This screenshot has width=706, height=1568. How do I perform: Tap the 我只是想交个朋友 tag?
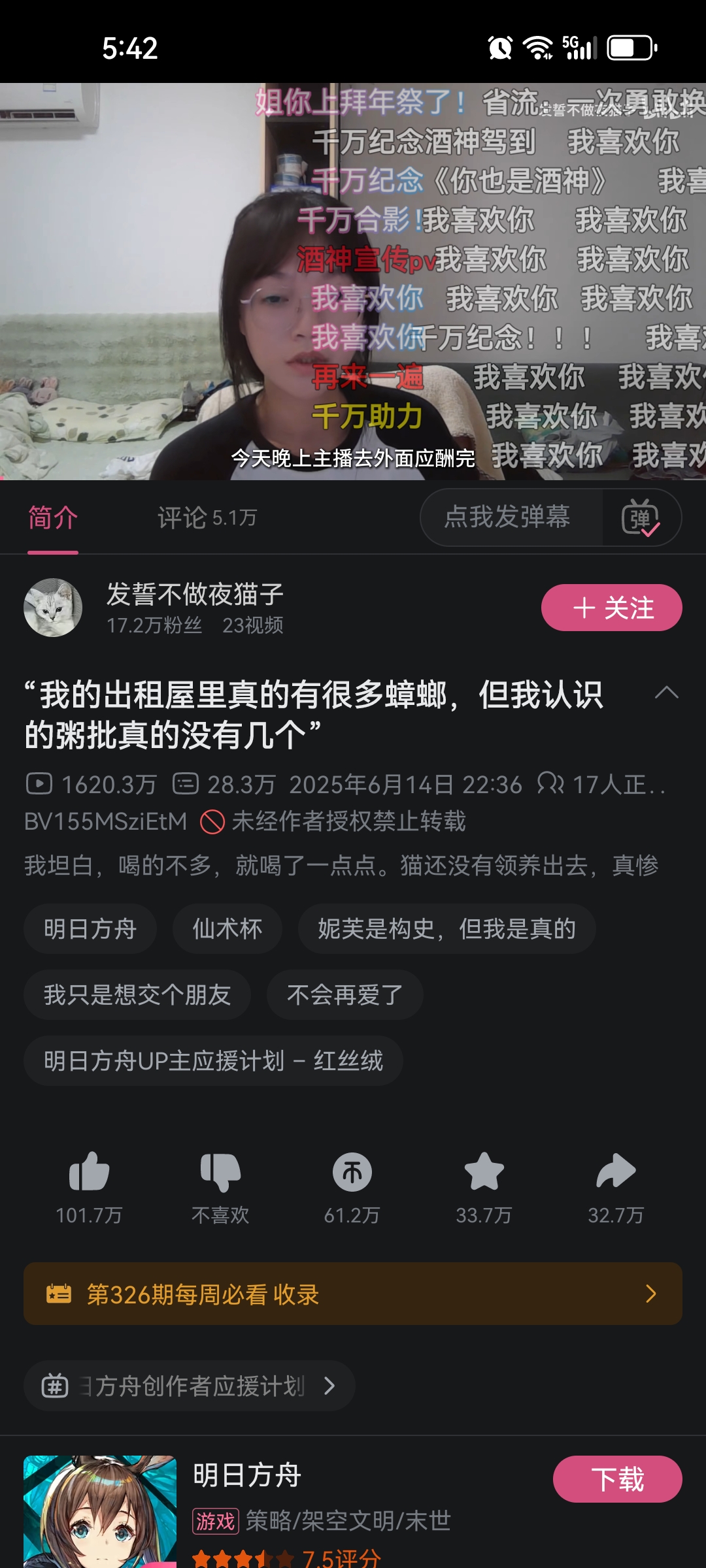137,995
